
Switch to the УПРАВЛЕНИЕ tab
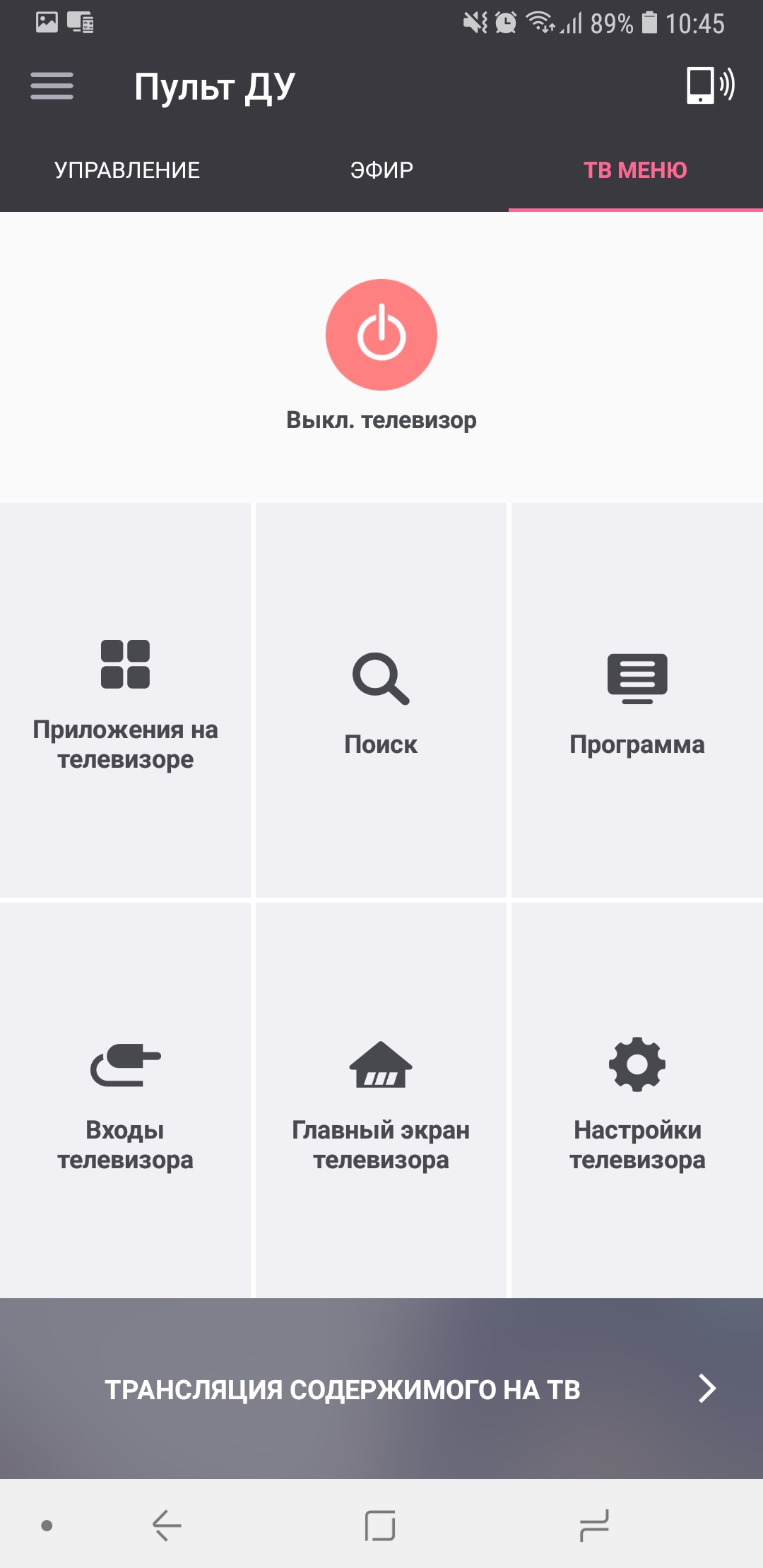127,170
